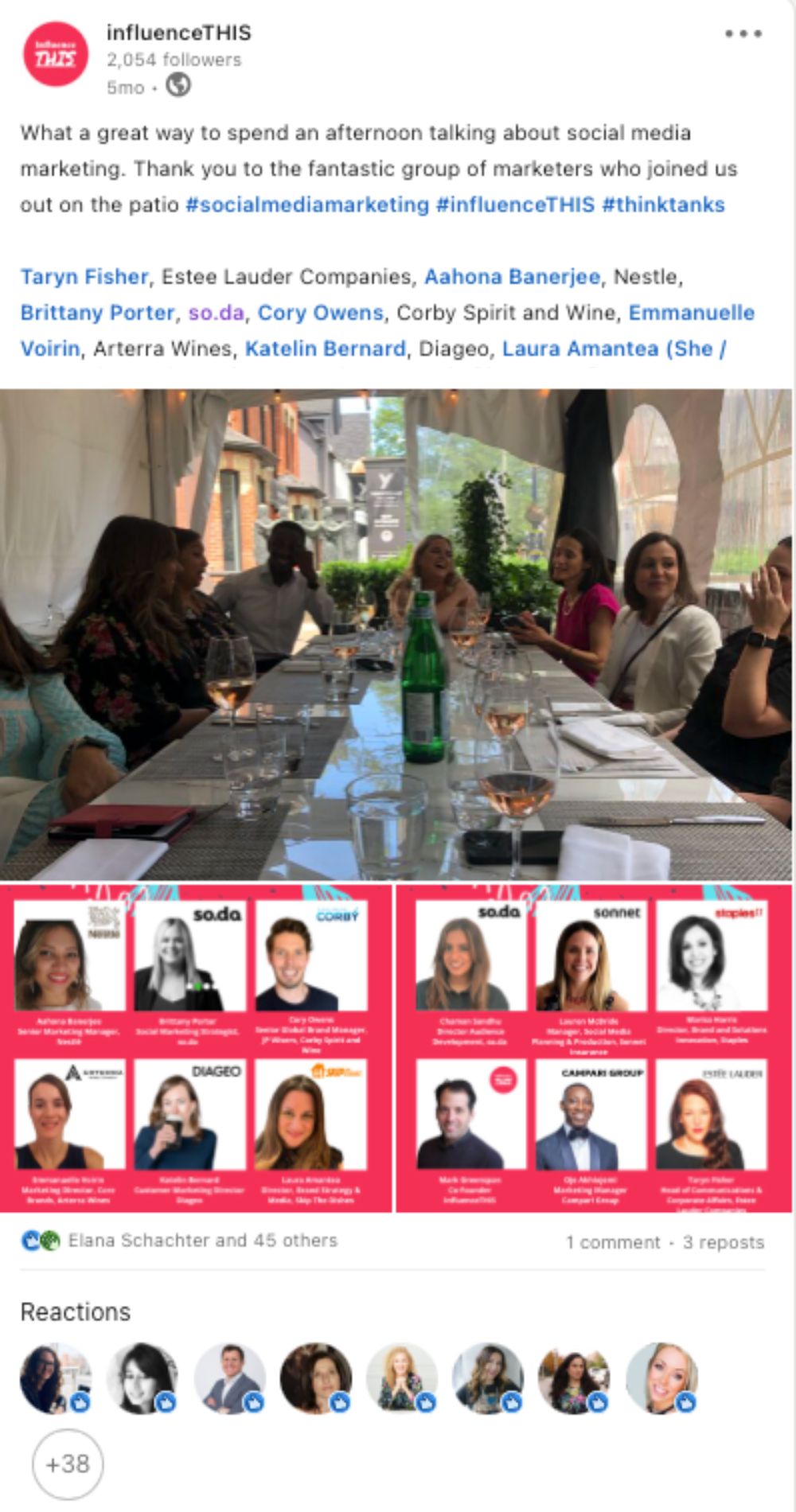Screen dimensions: 796x1512
Task: View Katelin Bernard's profile
Action: (325, 348)
